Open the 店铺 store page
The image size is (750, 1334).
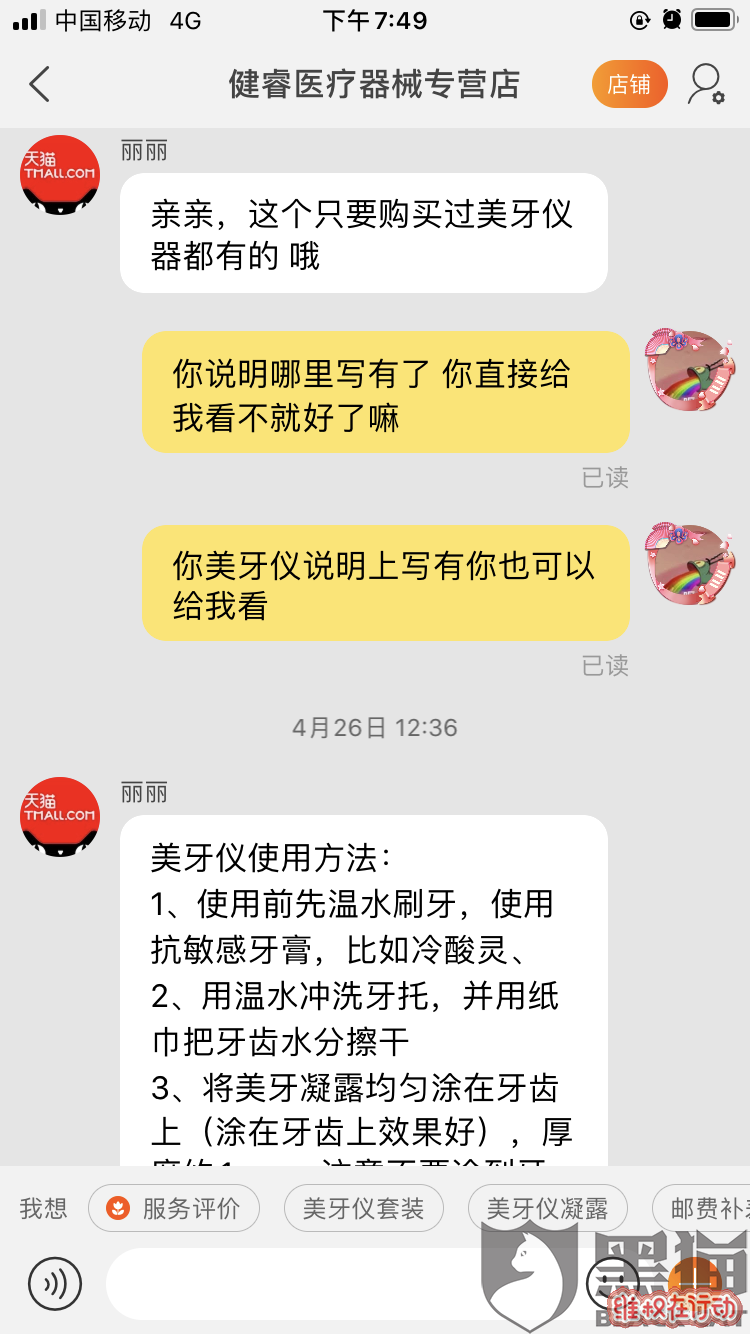coord(629,85)
